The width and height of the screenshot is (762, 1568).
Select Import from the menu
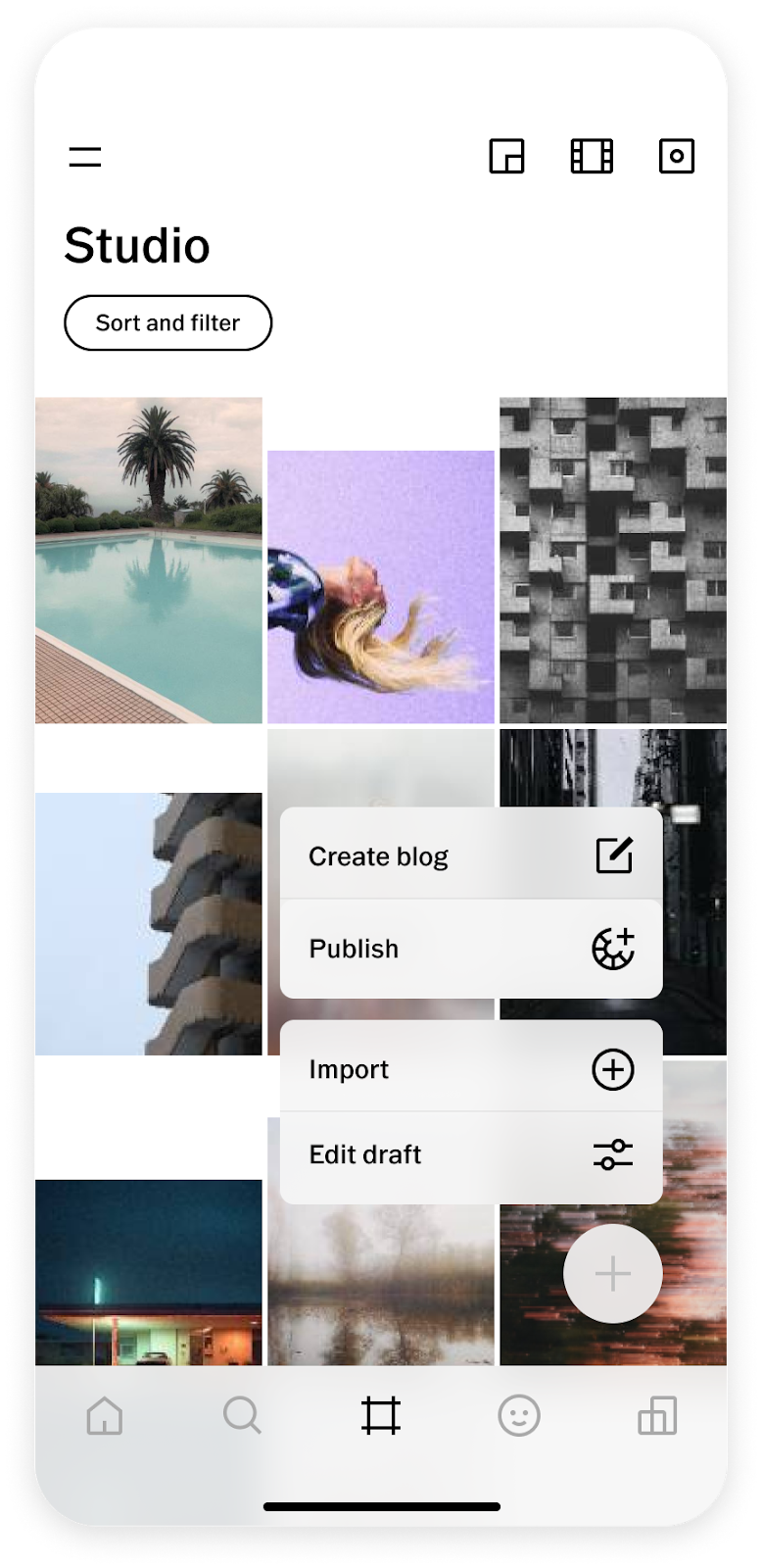point(470,1069)
